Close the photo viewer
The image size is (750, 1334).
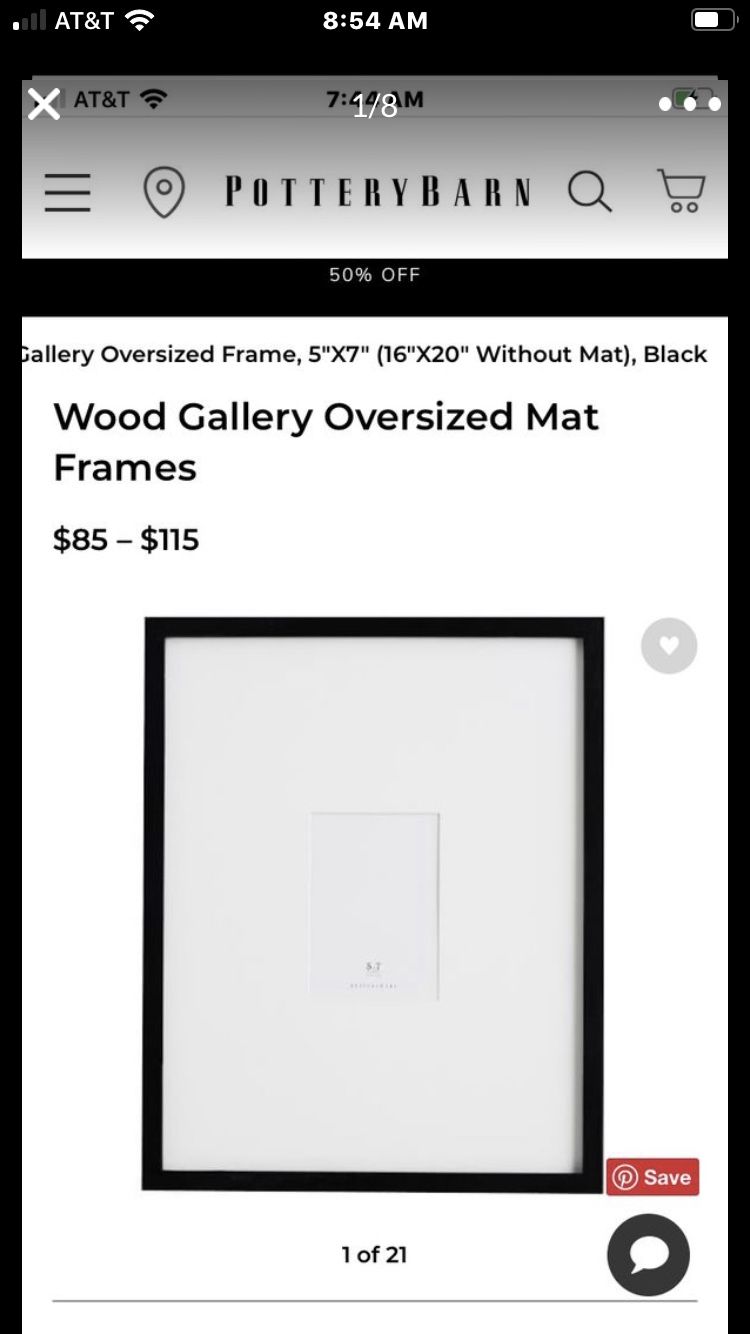pos(43,103)
